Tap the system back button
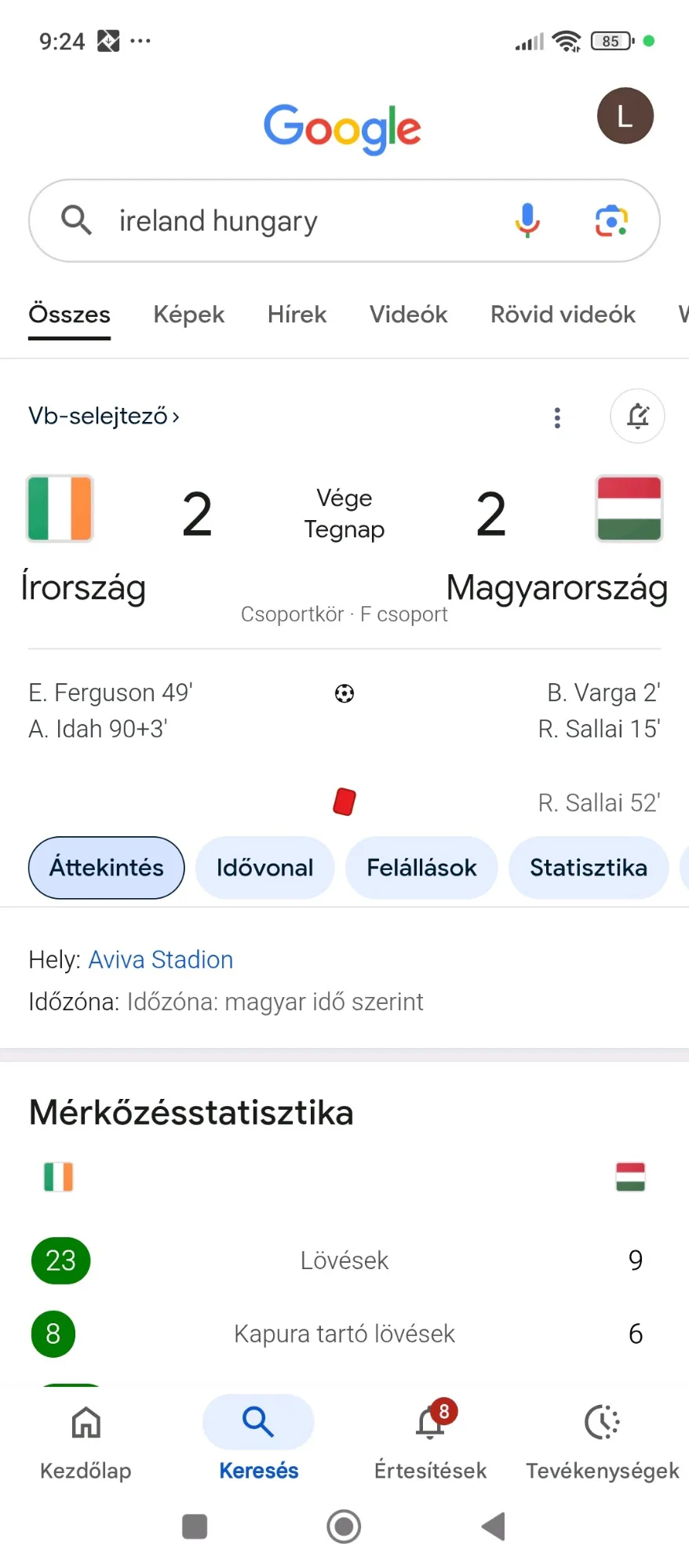 [494, 1526]
